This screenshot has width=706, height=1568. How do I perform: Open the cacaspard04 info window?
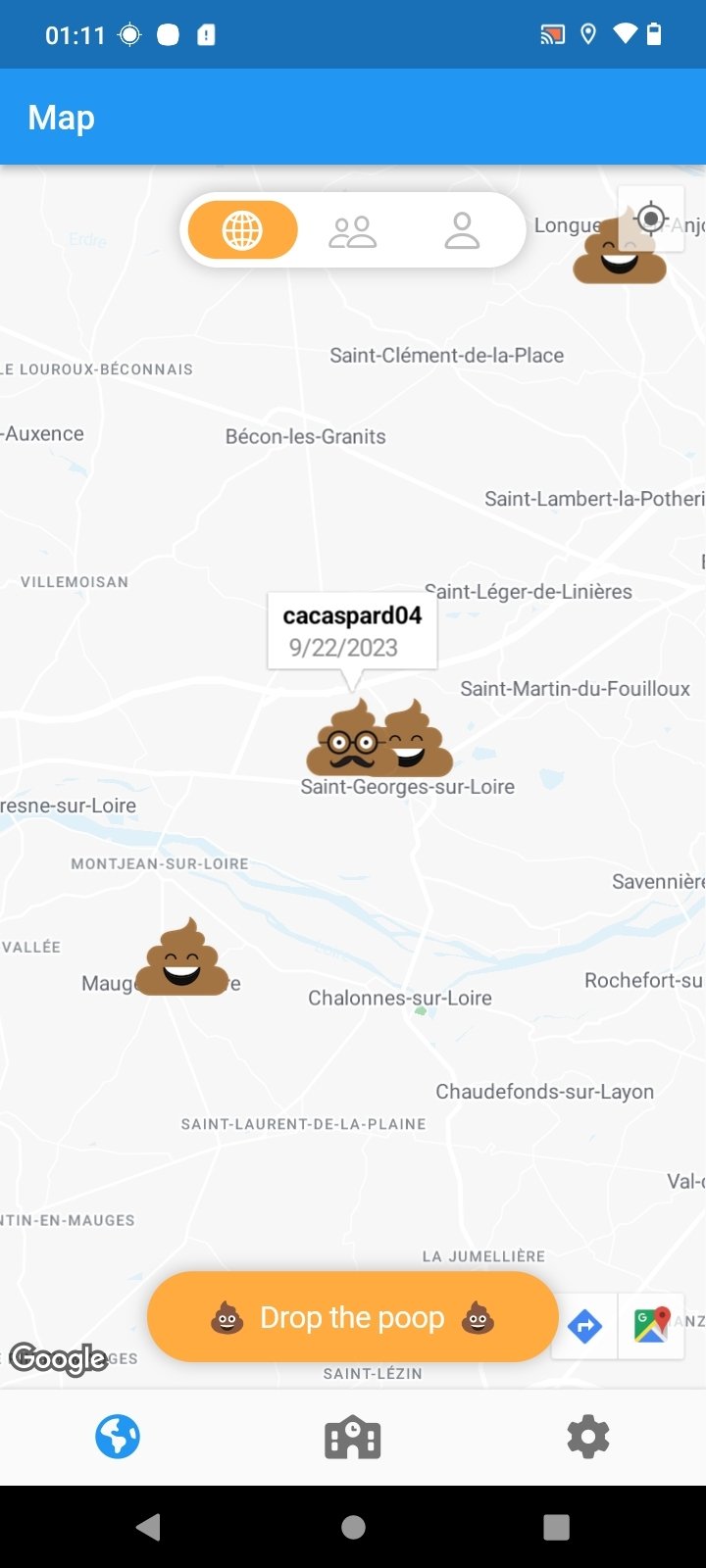(x=352, y=631)
